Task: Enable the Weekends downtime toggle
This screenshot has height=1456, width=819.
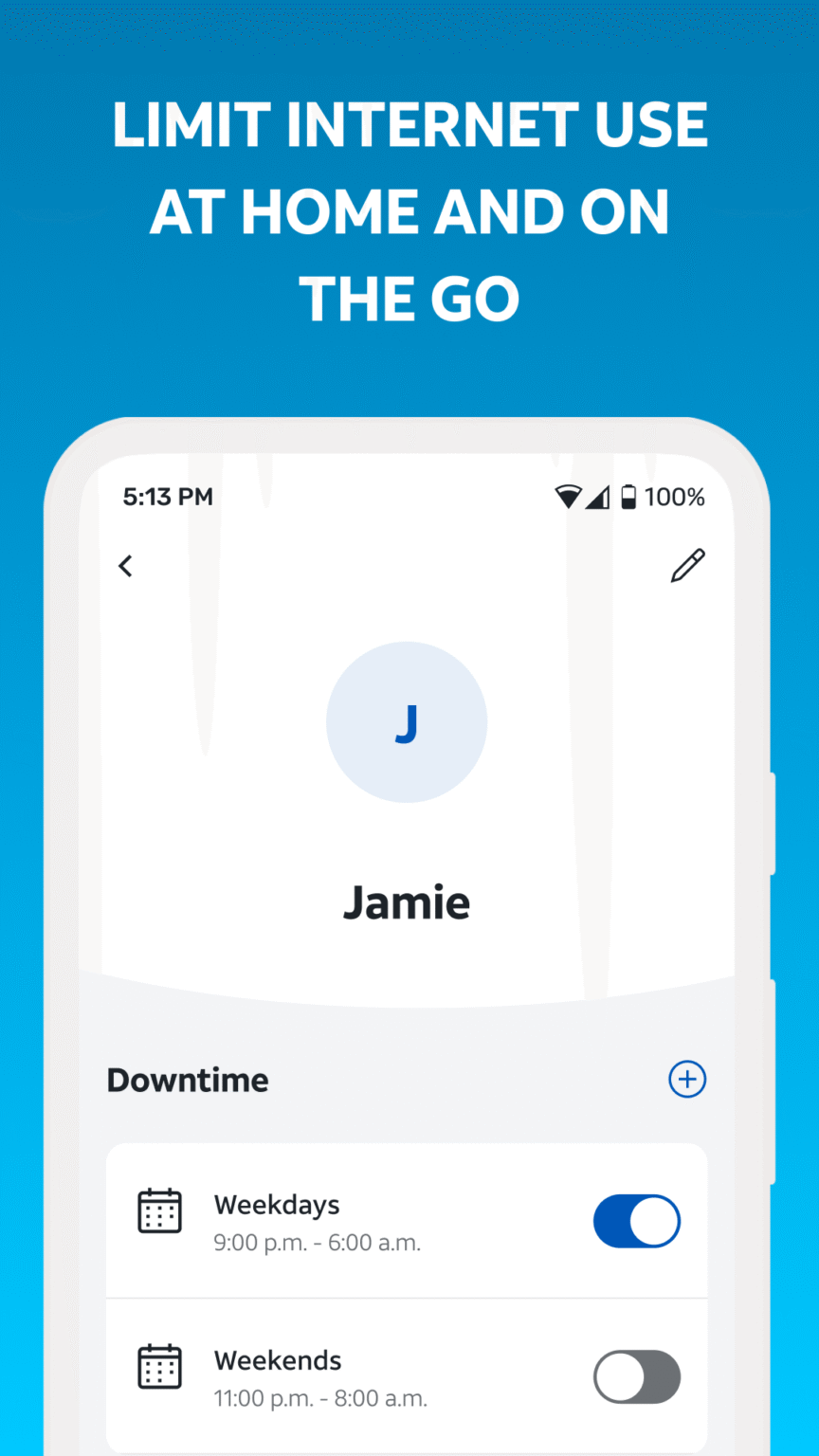Action: [636, 1377]
